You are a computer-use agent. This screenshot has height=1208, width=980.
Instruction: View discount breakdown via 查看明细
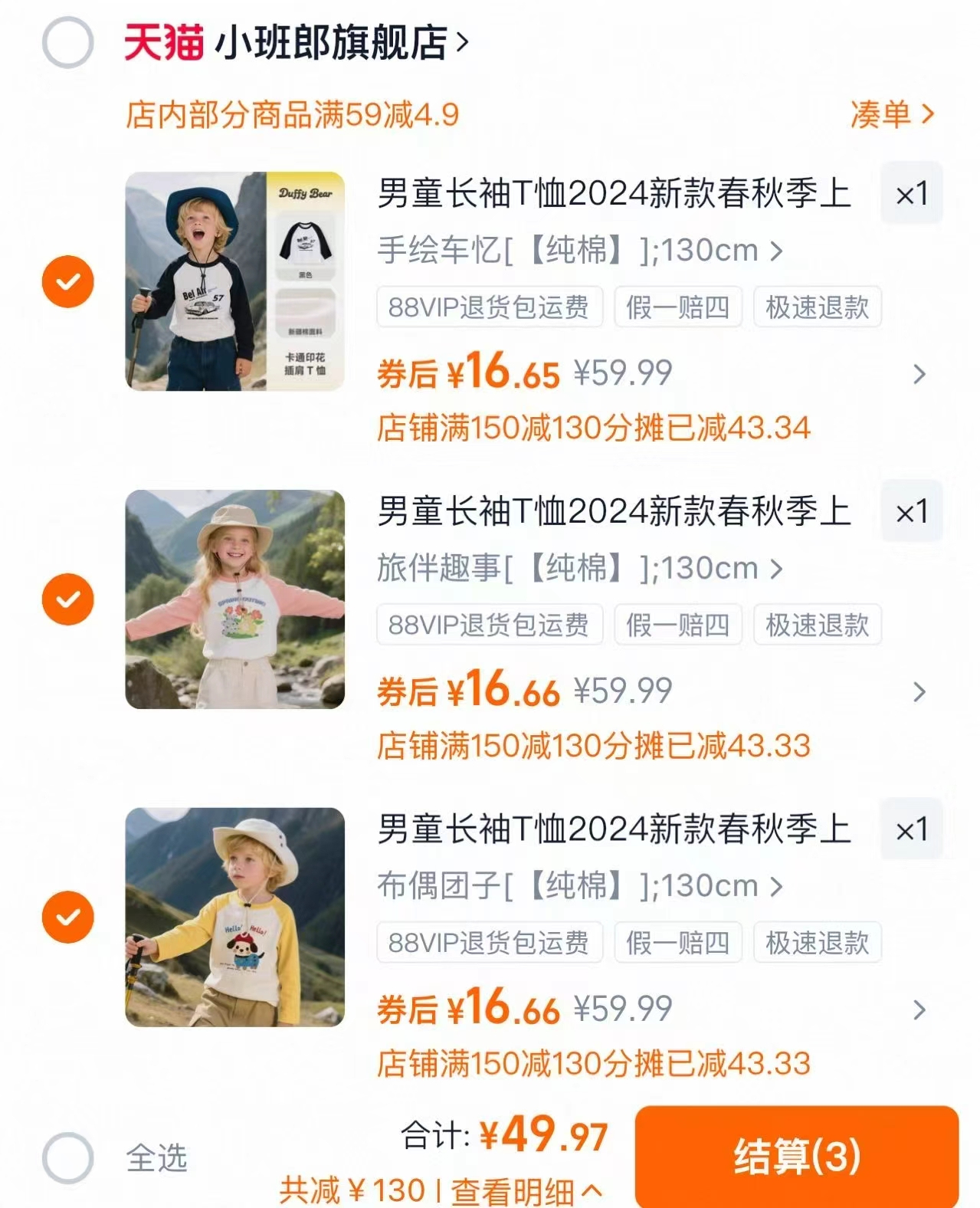pos(525,1191)
